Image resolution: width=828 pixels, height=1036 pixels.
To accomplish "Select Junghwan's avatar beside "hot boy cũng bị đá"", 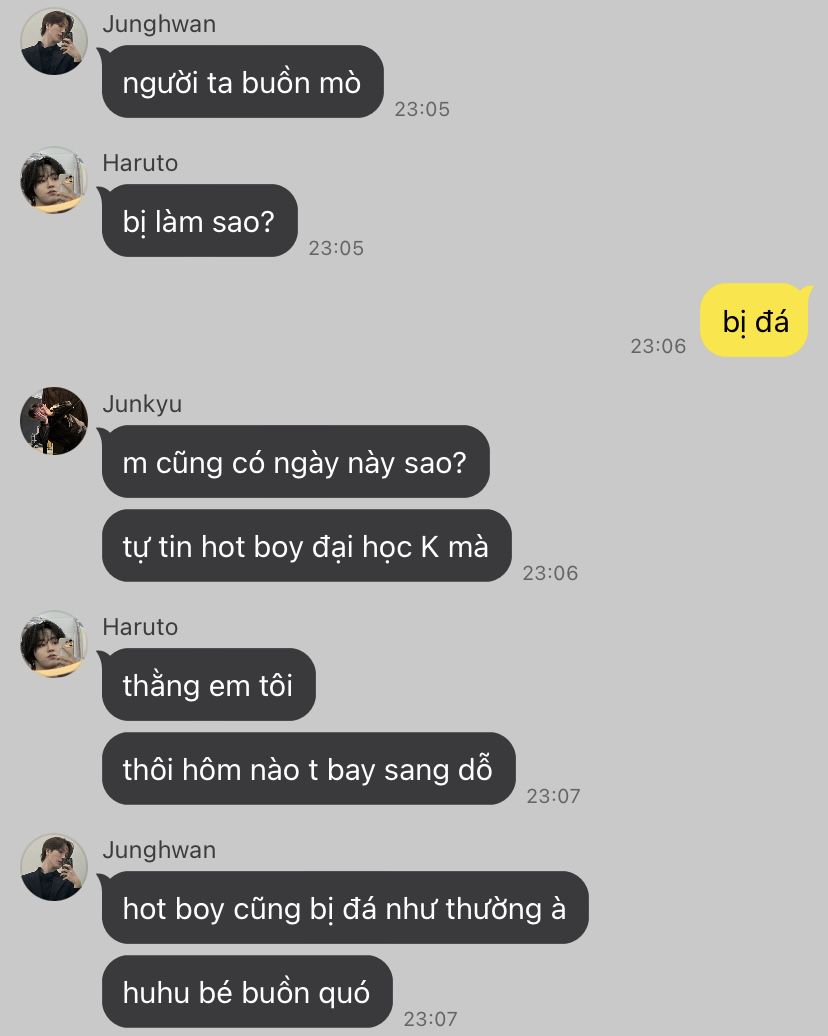I will pyautogui.click(x=54, y=867).
